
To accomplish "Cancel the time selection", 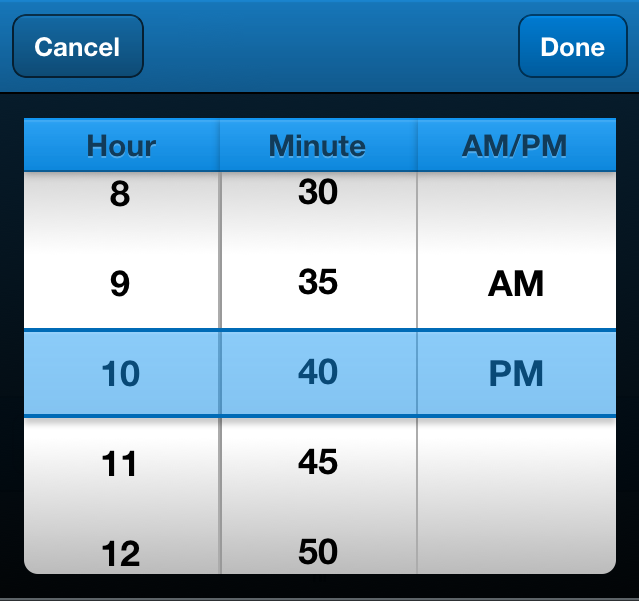I will pos(77,47).
